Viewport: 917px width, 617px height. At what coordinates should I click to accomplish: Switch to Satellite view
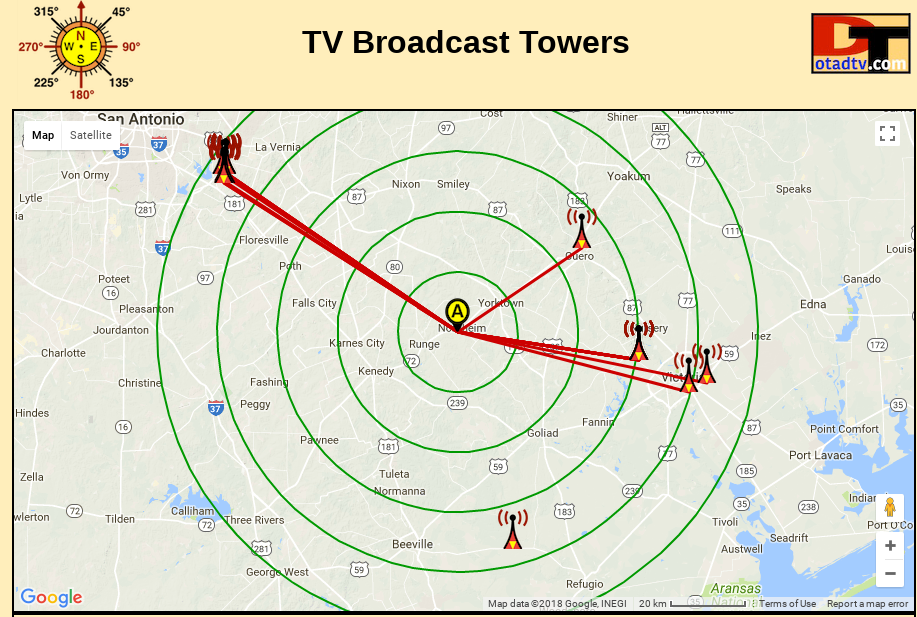point(91,135)
